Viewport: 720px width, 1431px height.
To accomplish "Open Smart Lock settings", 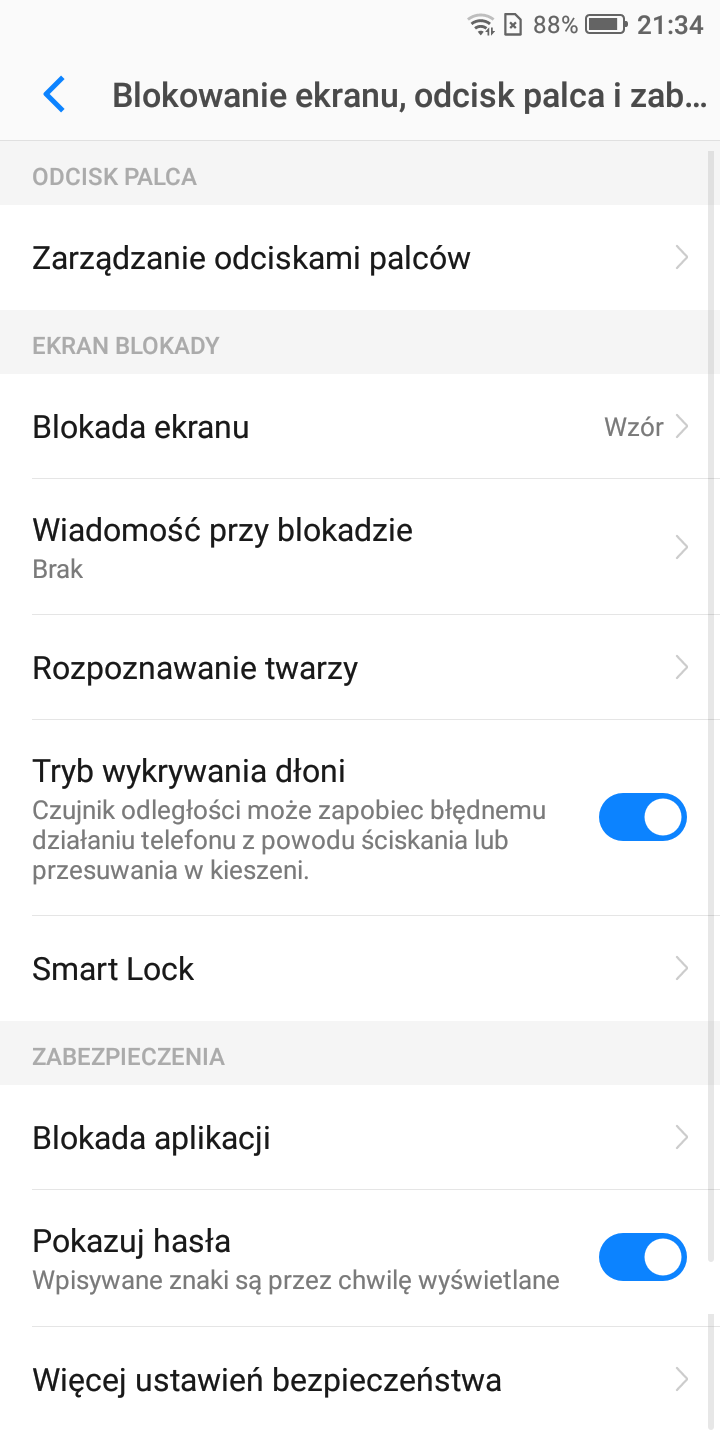I will pos(360,969).
